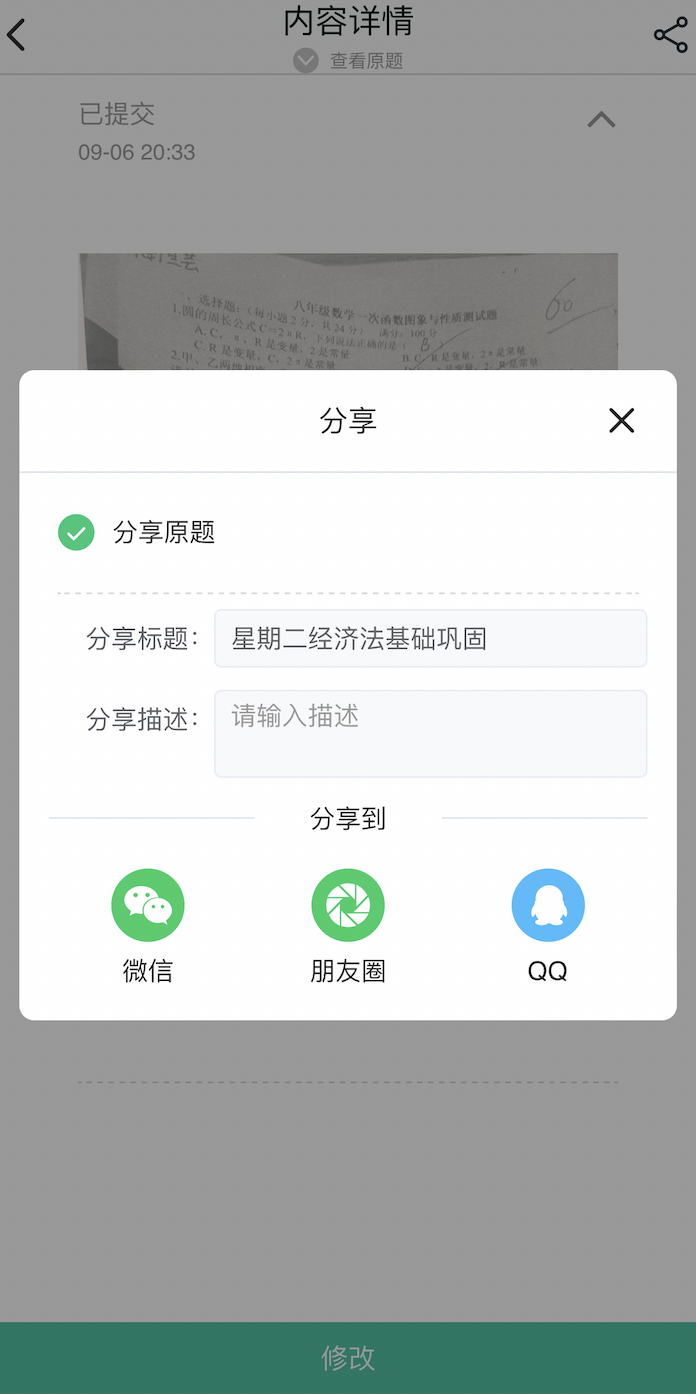Edit the 分享标题 text field
Screen dimensions: 696x1394
(430, 638)
